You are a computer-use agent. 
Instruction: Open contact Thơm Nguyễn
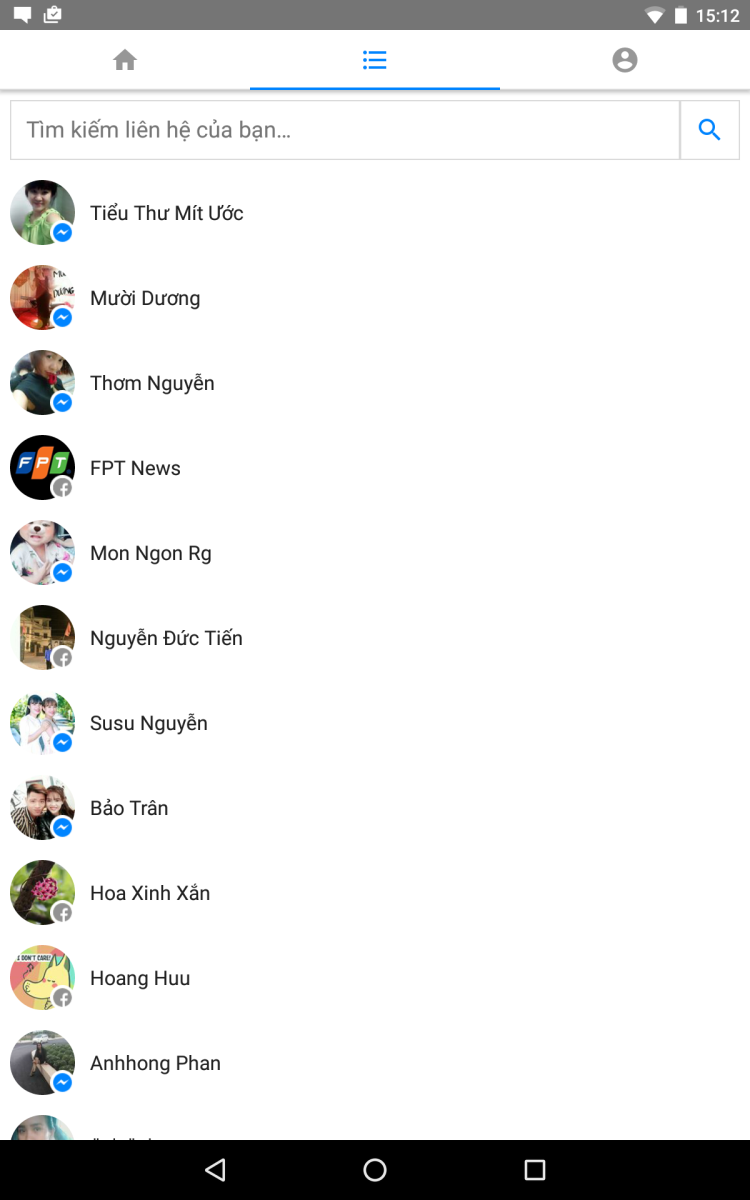[152, 383]
